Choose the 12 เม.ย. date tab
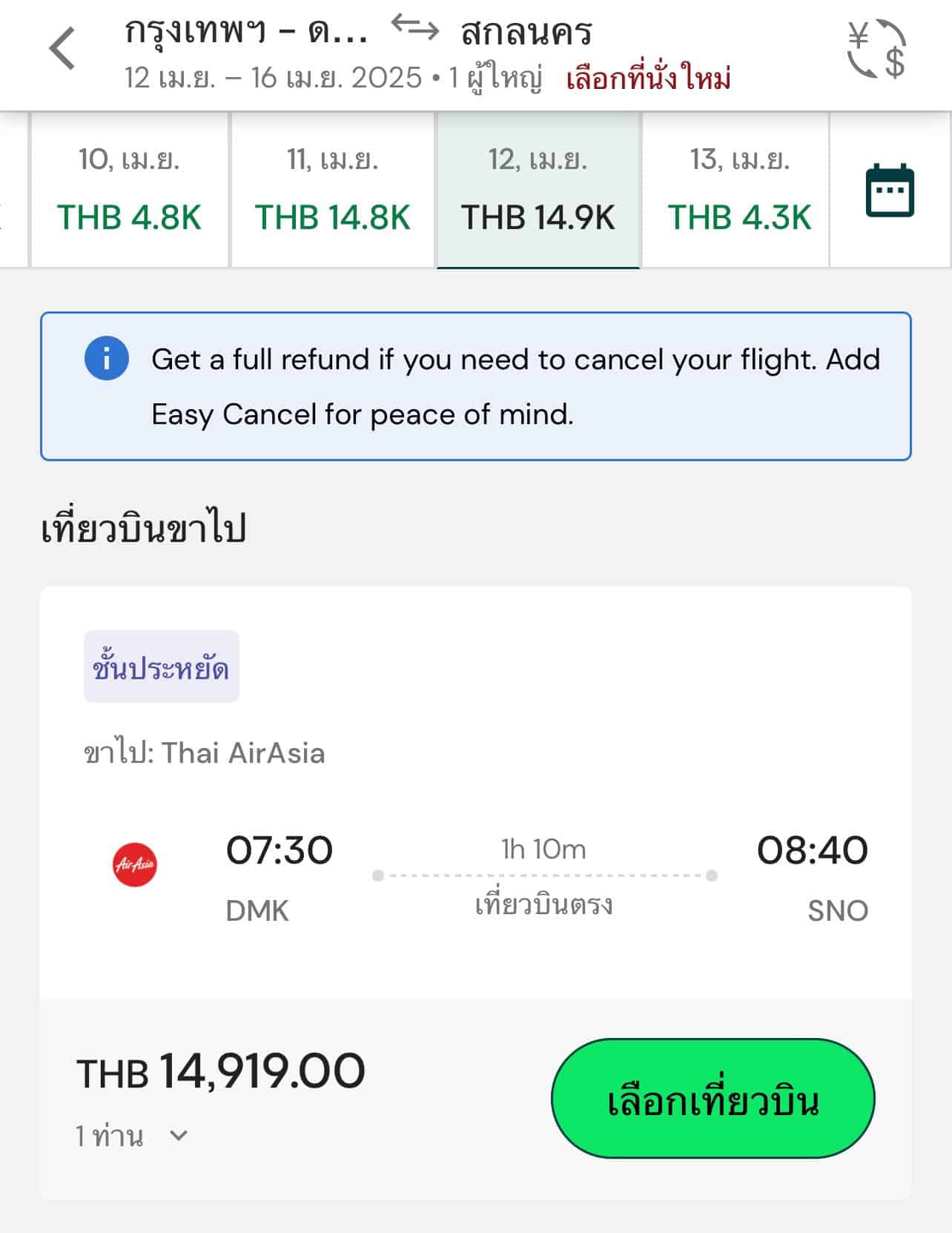Viewport: 952px width, 1233px height. click(538, 190)
